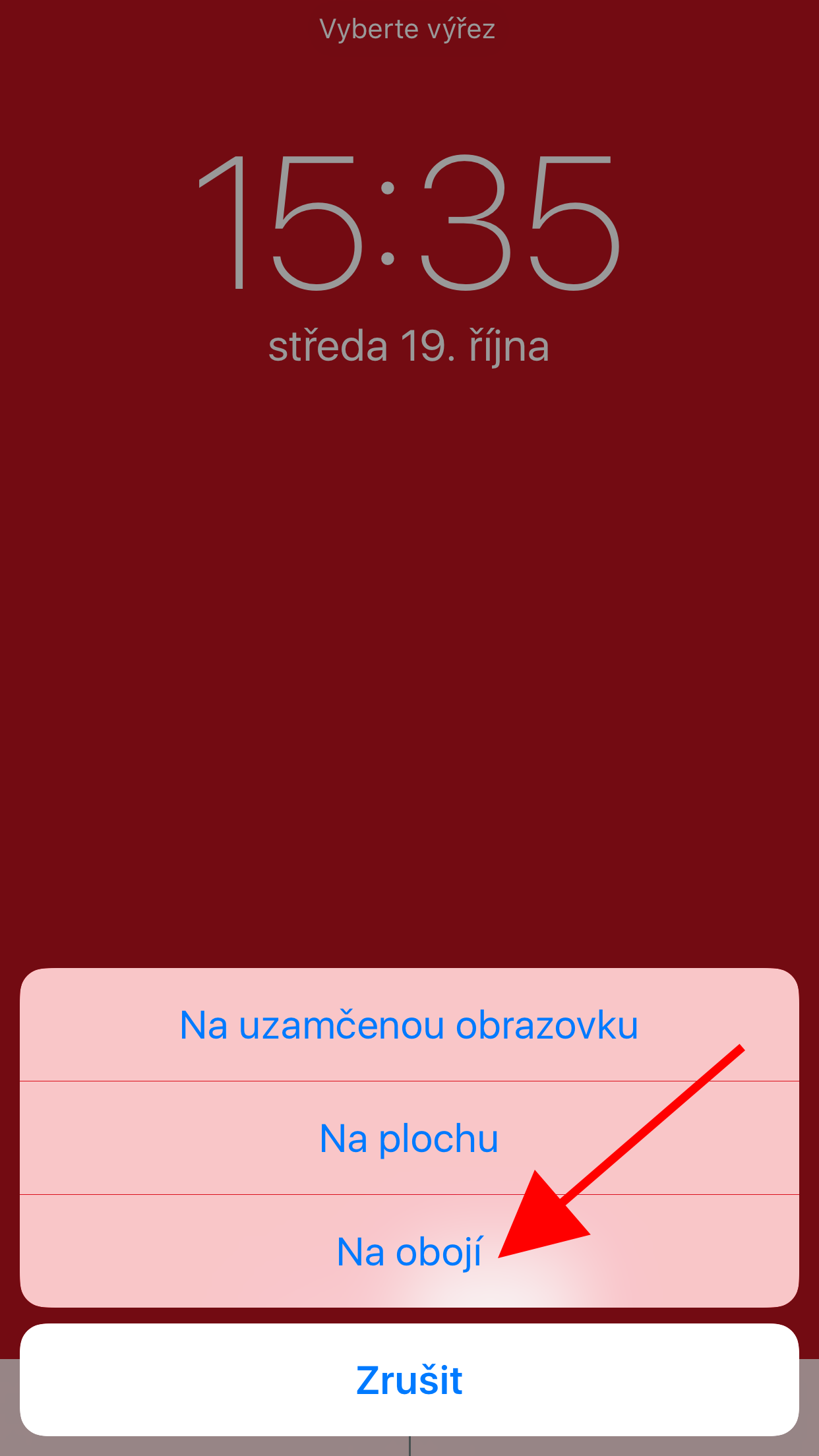Choose 'Na uzamčenou obrazovku' option
The width and height of the screenshot is (819, 1456).
409,1025
